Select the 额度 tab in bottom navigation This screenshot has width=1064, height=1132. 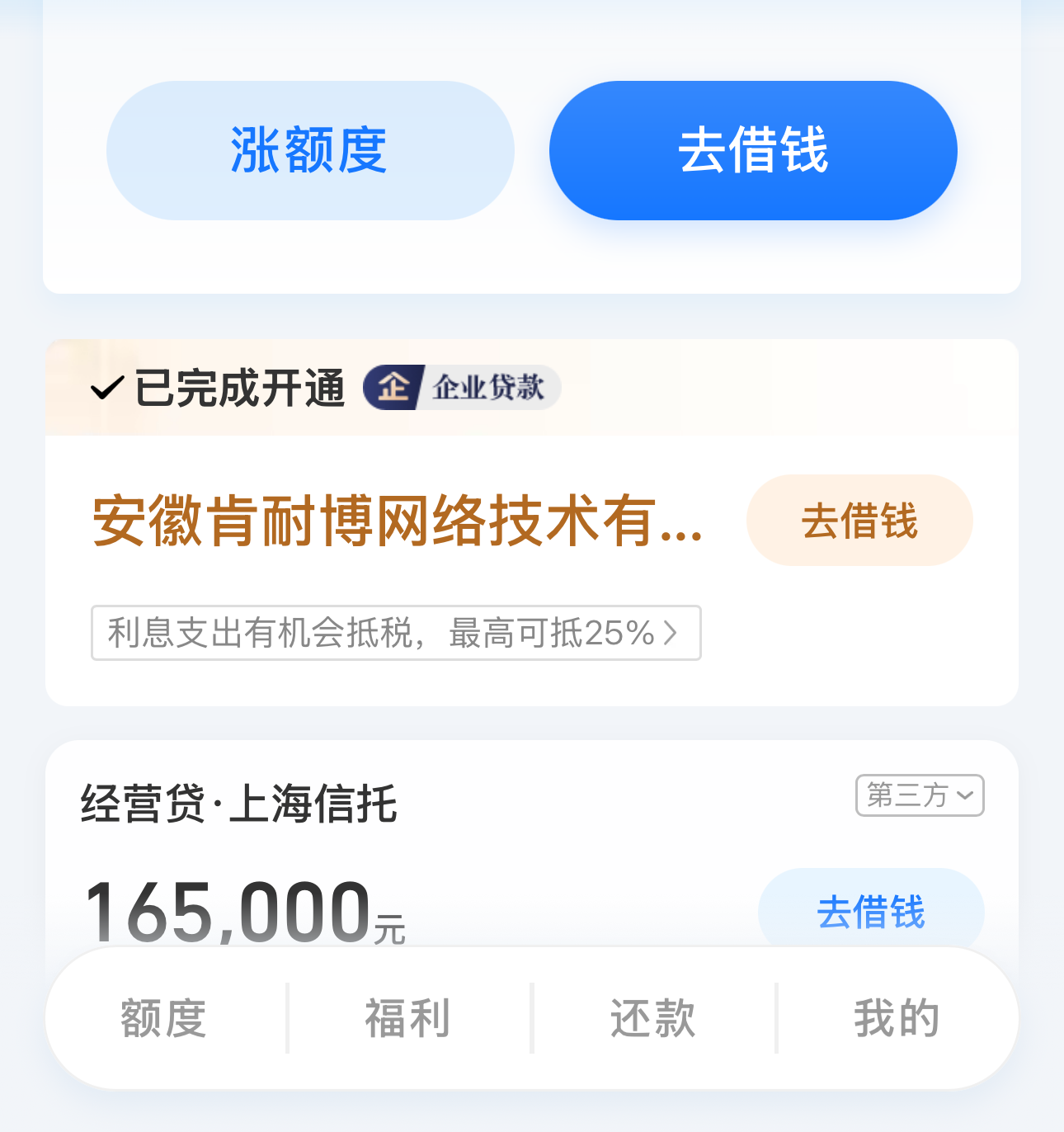[164, 1017]
